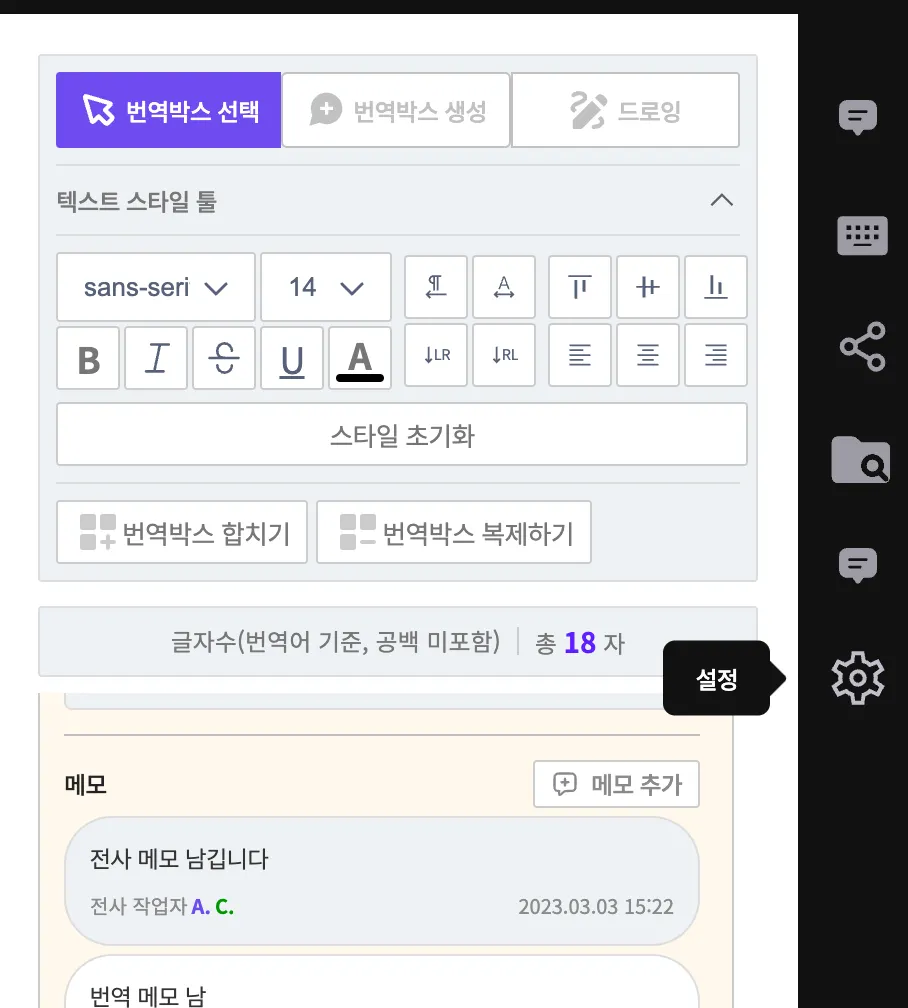
Task: Open the font size 14 dropdown
Action: coord(325,288)
